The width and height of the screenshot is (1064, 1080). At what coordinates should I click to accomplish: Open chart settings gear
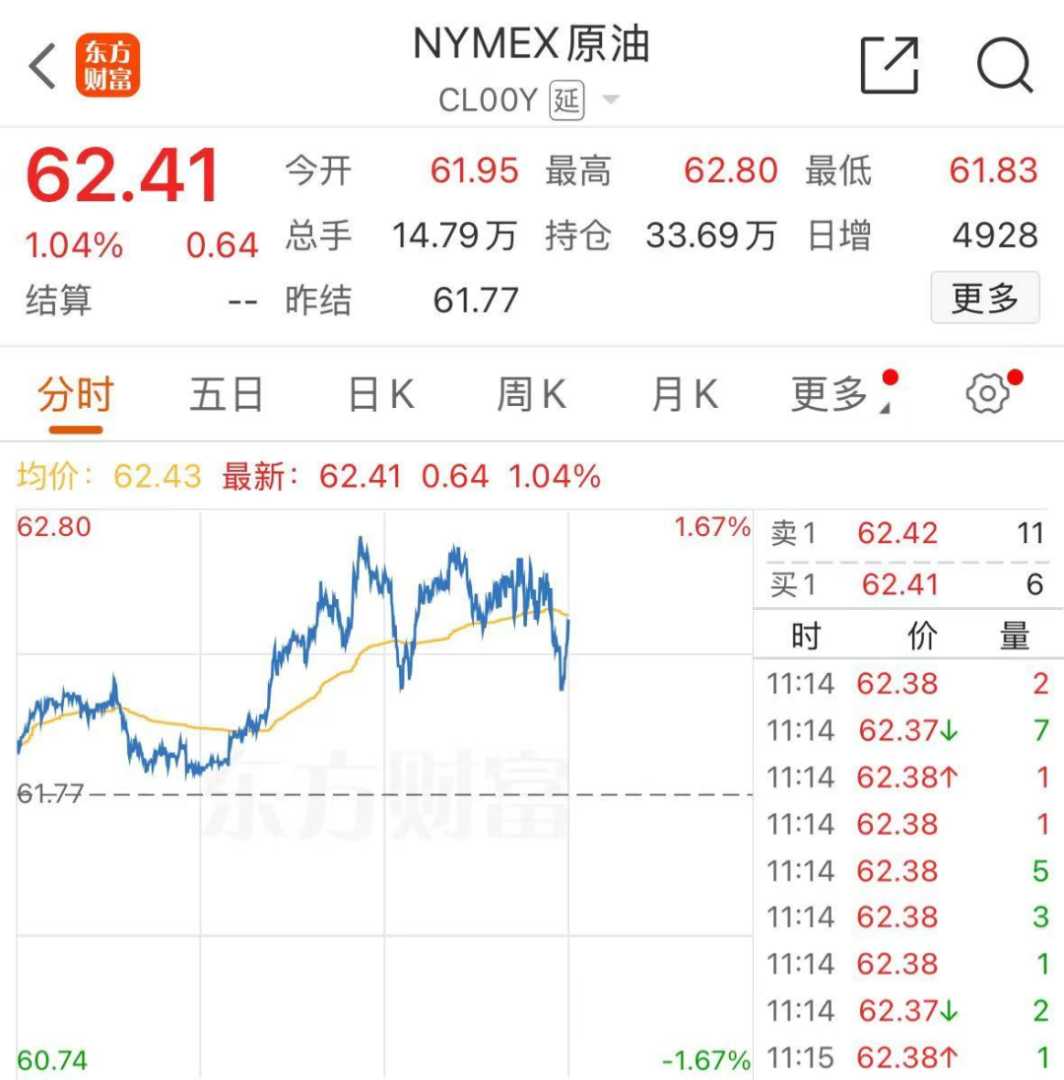point(987,393)
